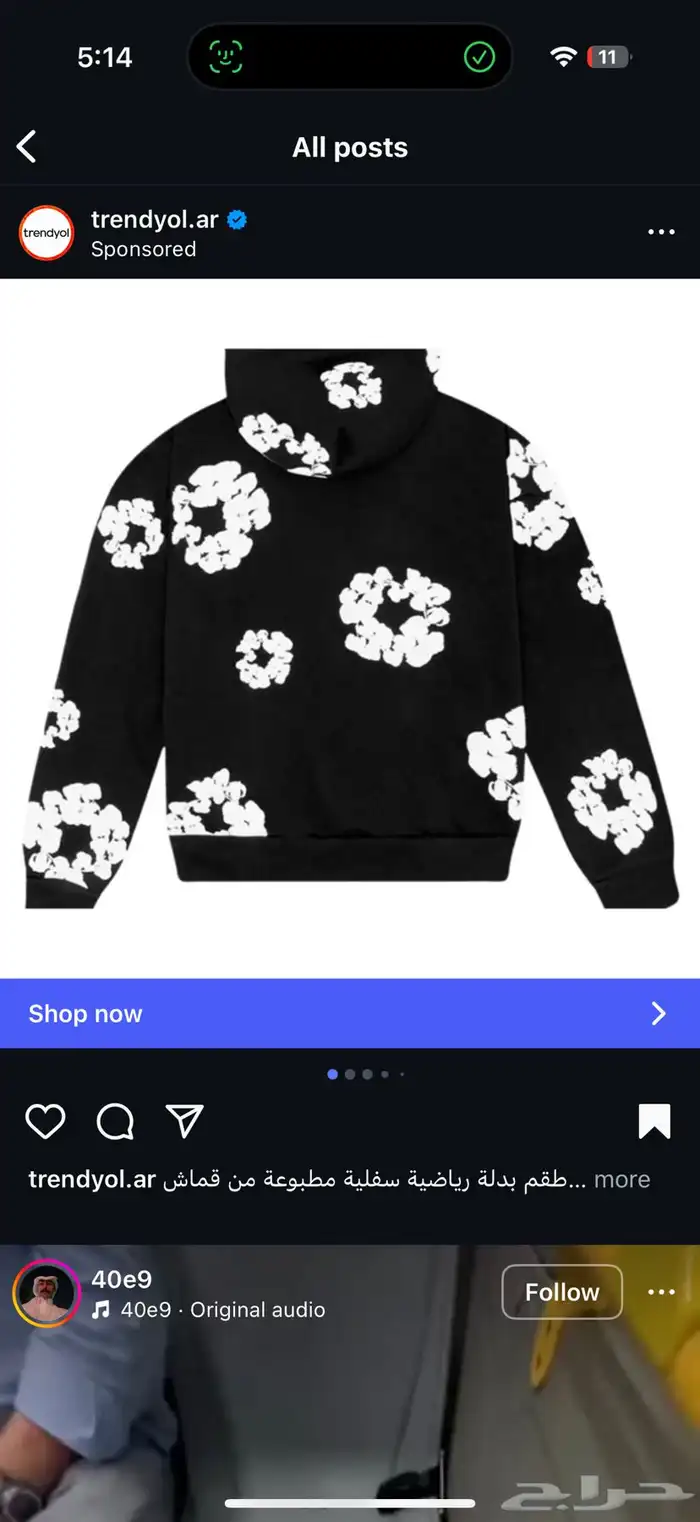Open the 40e9 profile picture
700x1522 pixels.
click(46, 1293)
